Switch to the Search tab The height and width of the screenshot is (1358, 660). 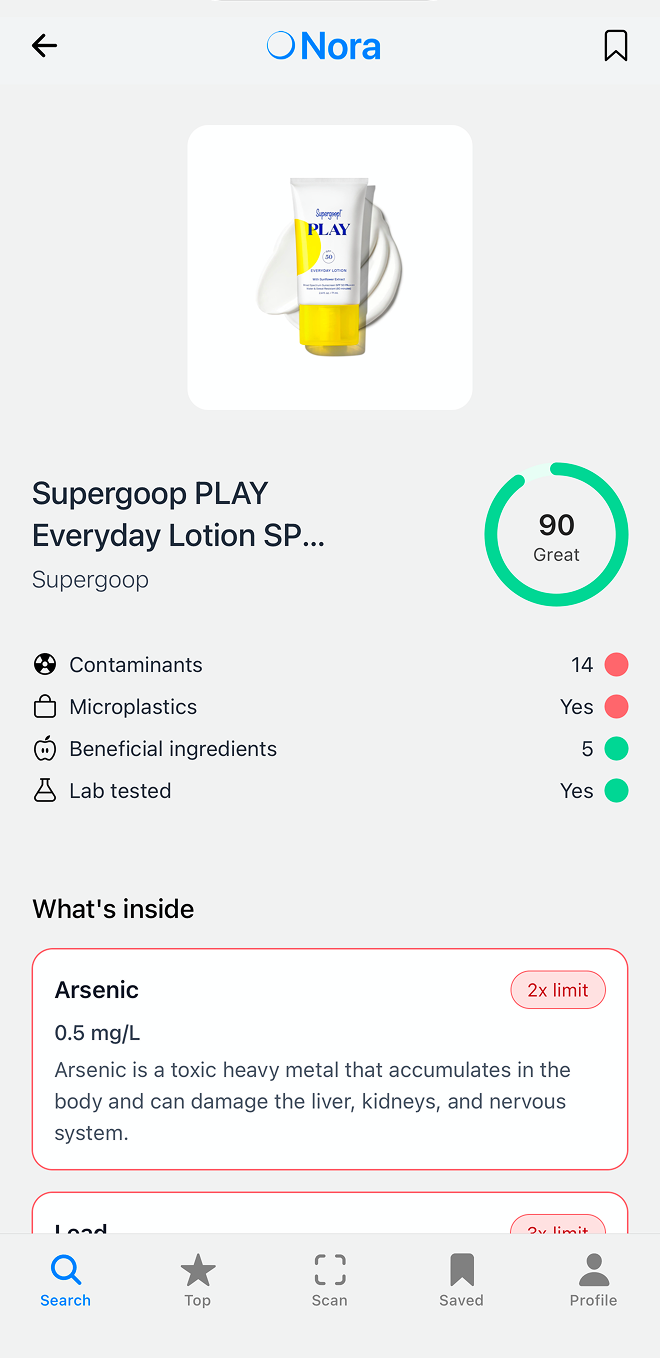66,1281
